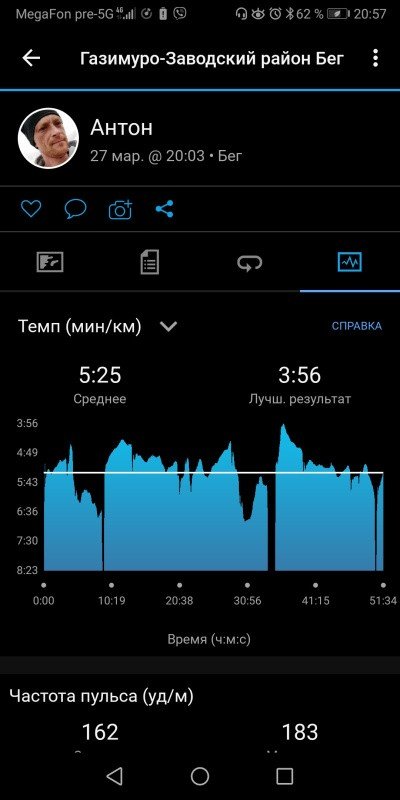Open comments via the speech bubble icon
Screen dimensions: 400x800
pos(76,209)
